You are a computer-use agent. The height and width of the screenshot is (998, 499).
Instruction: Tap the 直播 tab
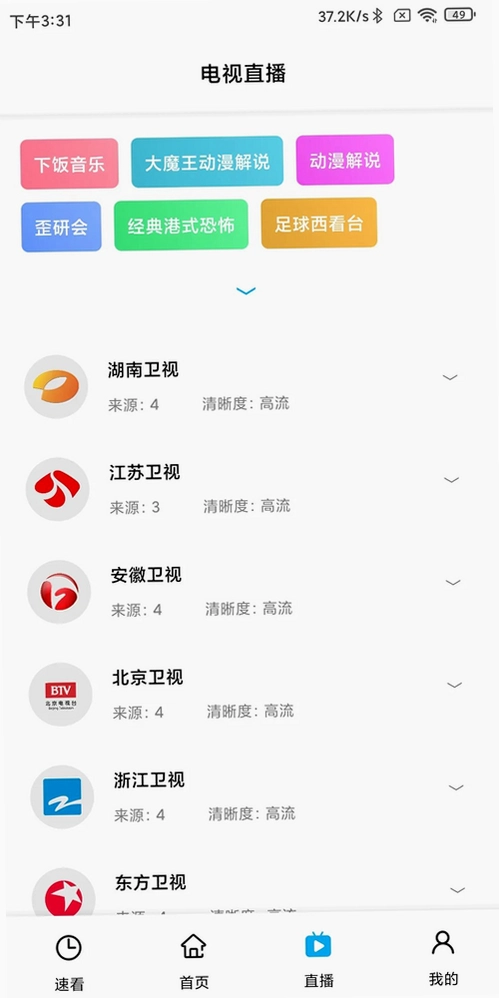click(x=318, y=959)
